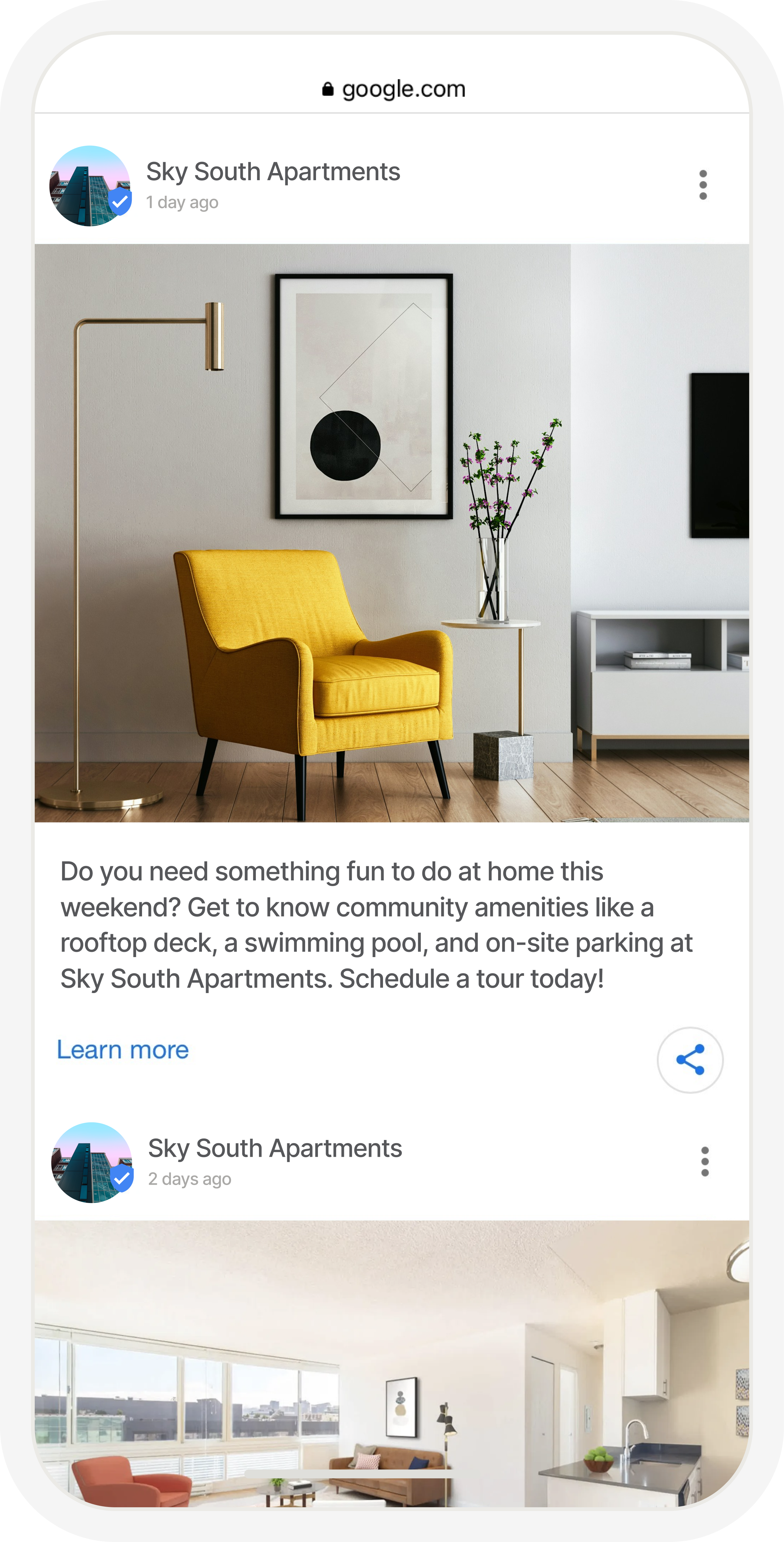Open the living room photo in second post
784x1542 pixels.
pos(391,1365)
